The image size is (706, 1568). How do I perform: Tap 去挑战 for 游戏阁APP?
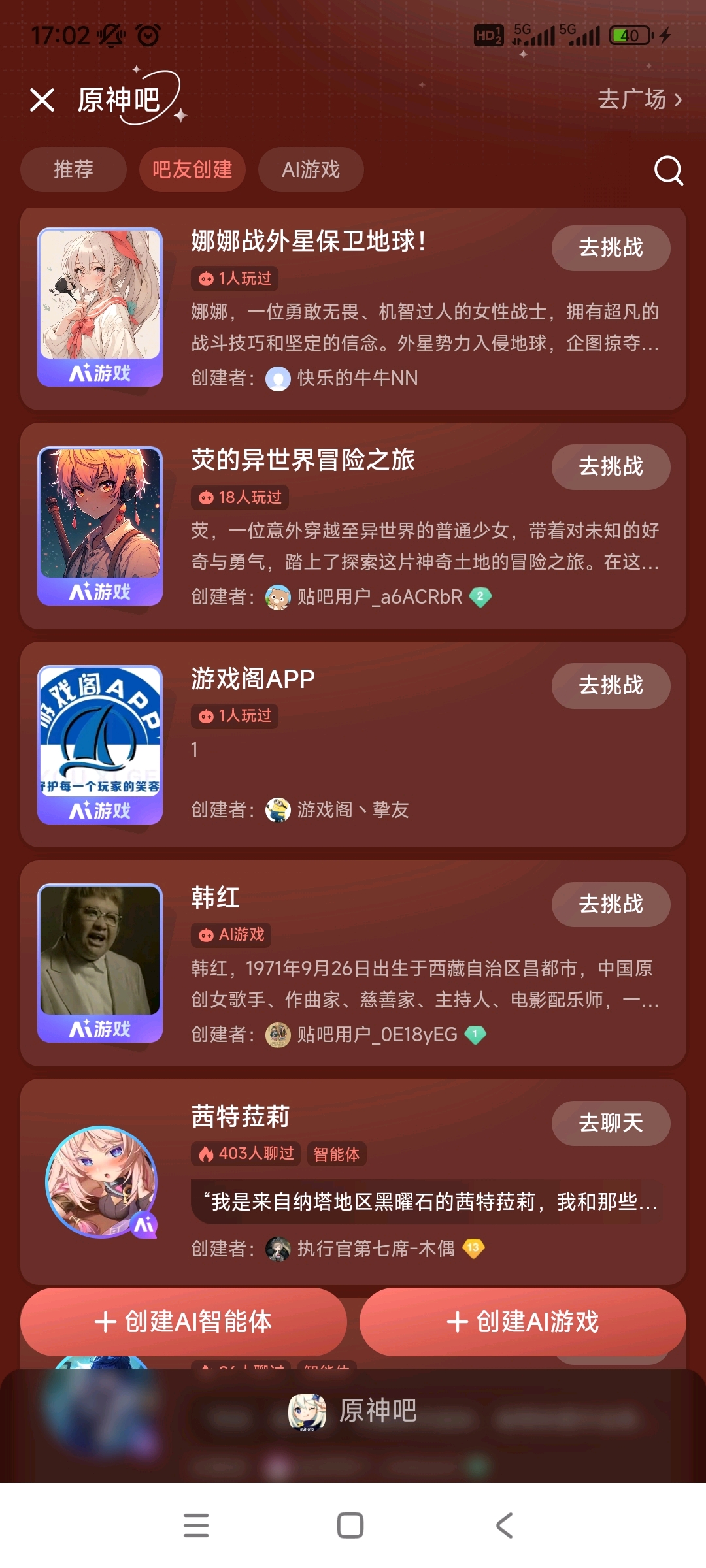[x=611, y=685]
